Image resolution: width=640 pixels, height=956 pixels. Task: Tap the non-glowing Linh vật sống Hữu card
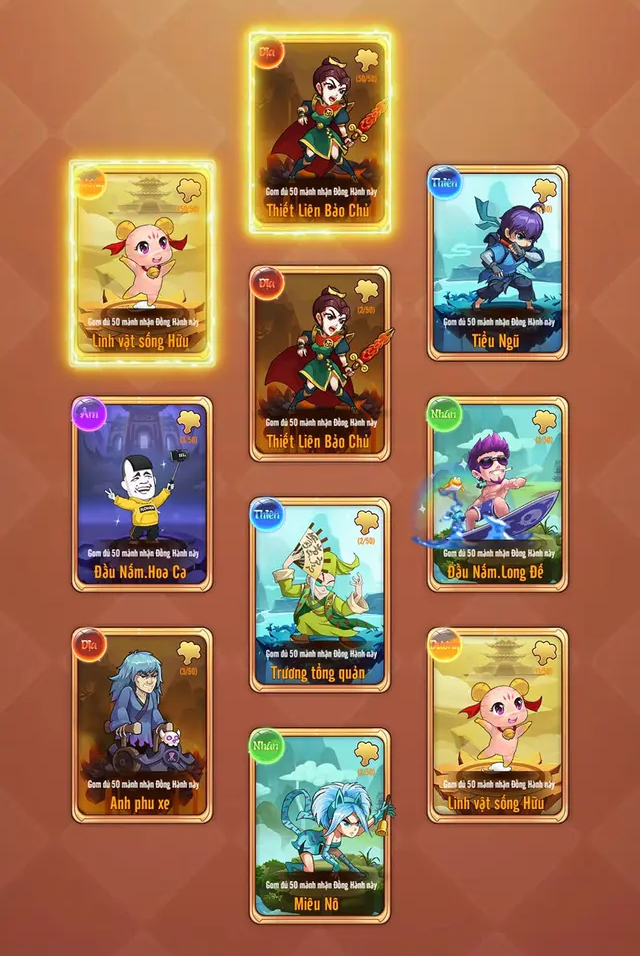pos(497,725)
